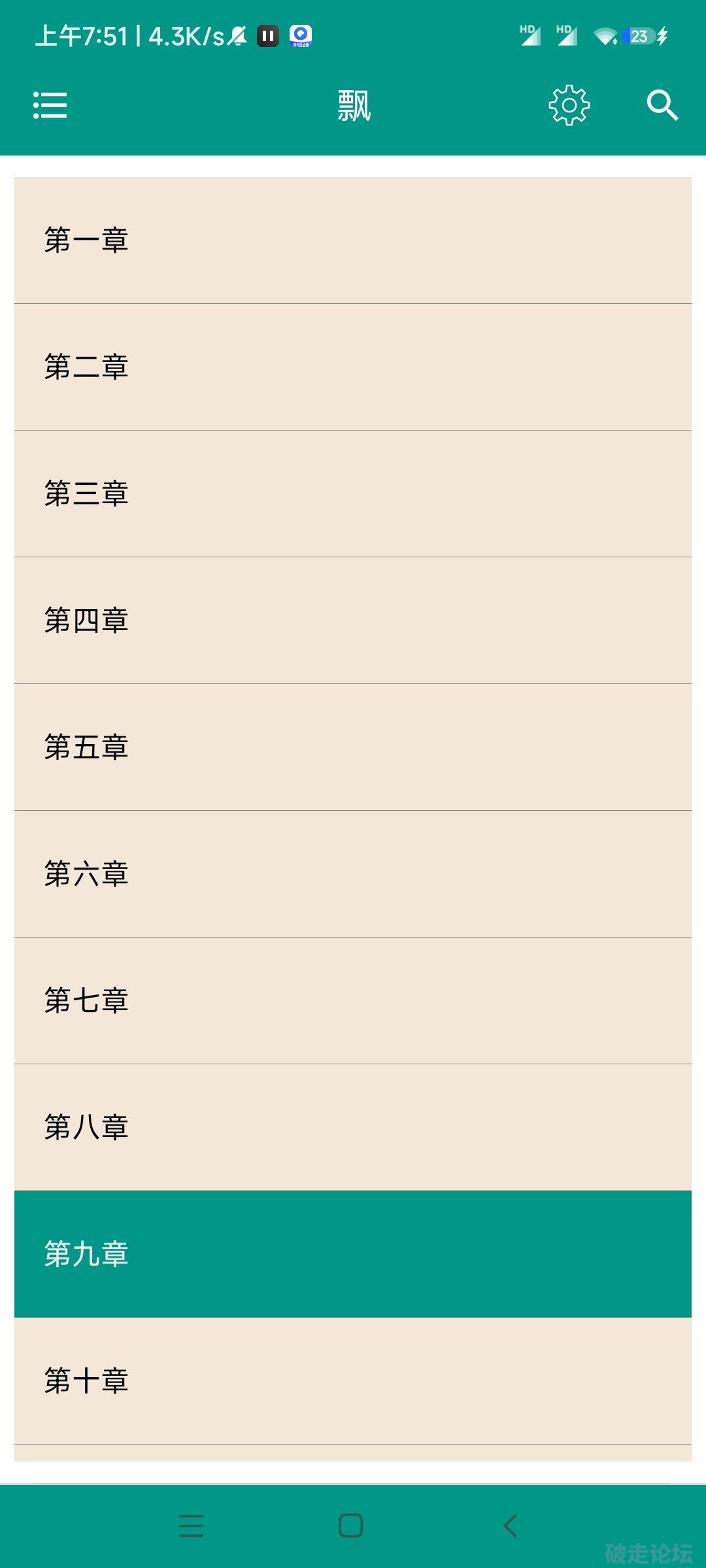Screen dimensions: 706x1568
Task: Open the table of contents list icon
Action: tap(50, 105)
